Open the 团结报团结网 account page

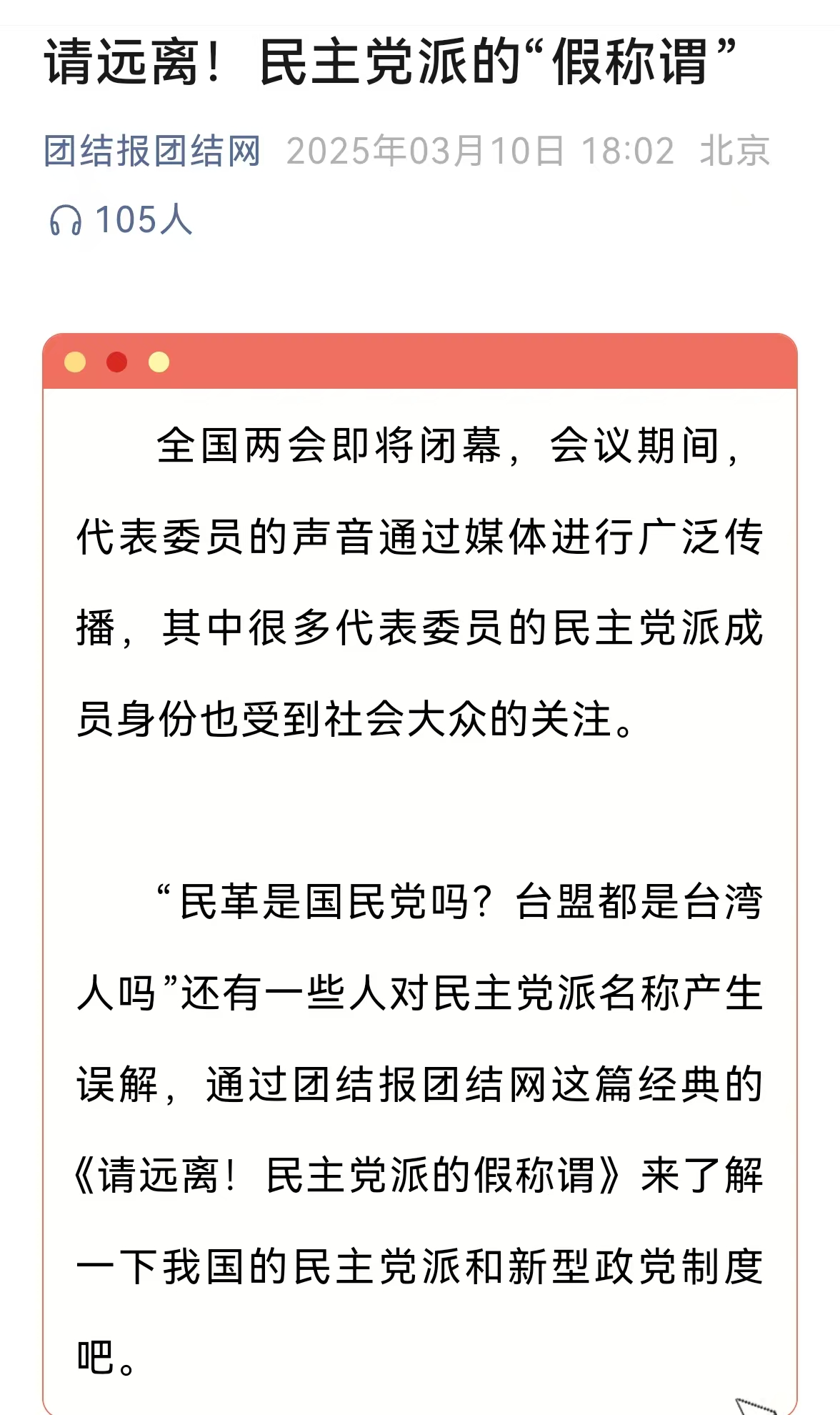coord(152,152)
